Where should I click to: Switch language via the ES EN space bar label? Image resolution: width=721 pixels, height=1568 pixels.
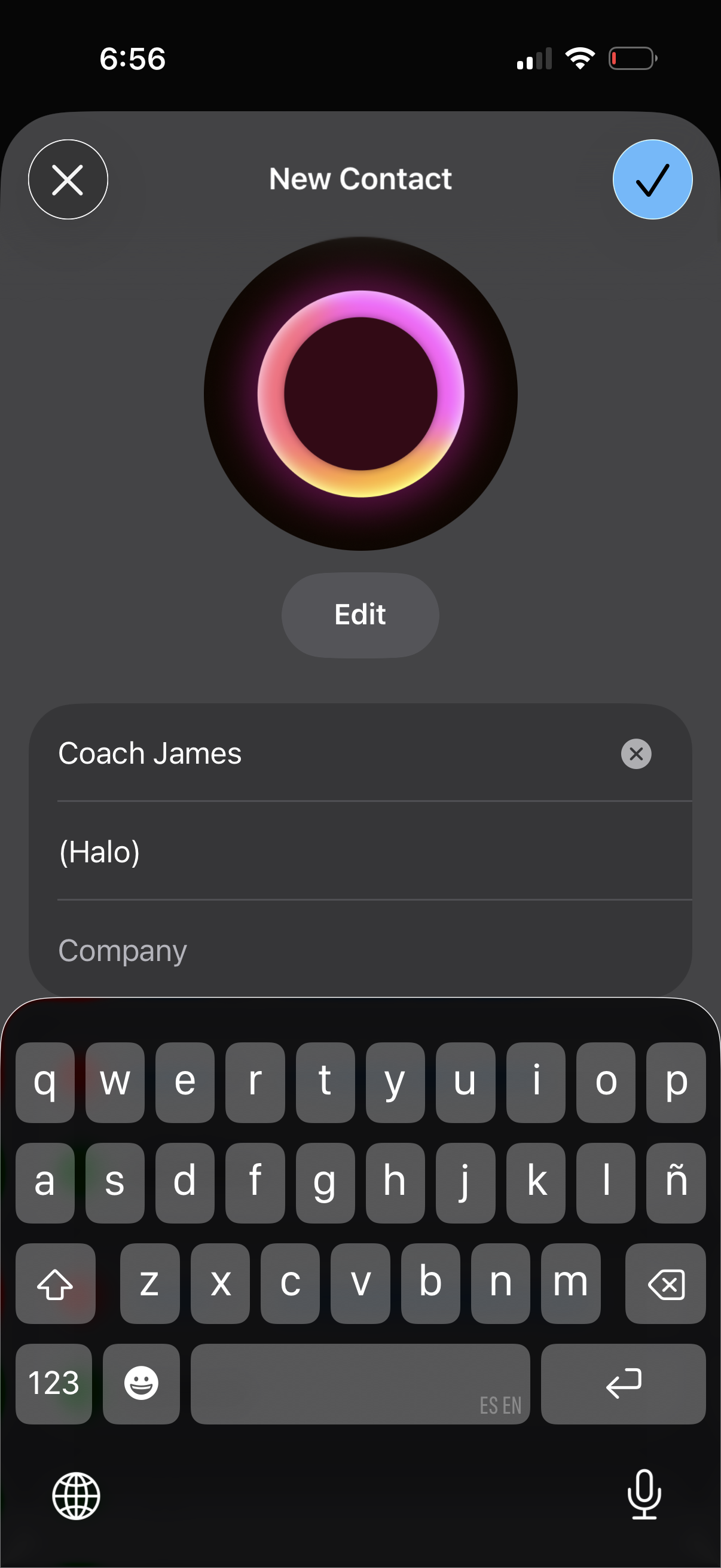pos(499,1404)
